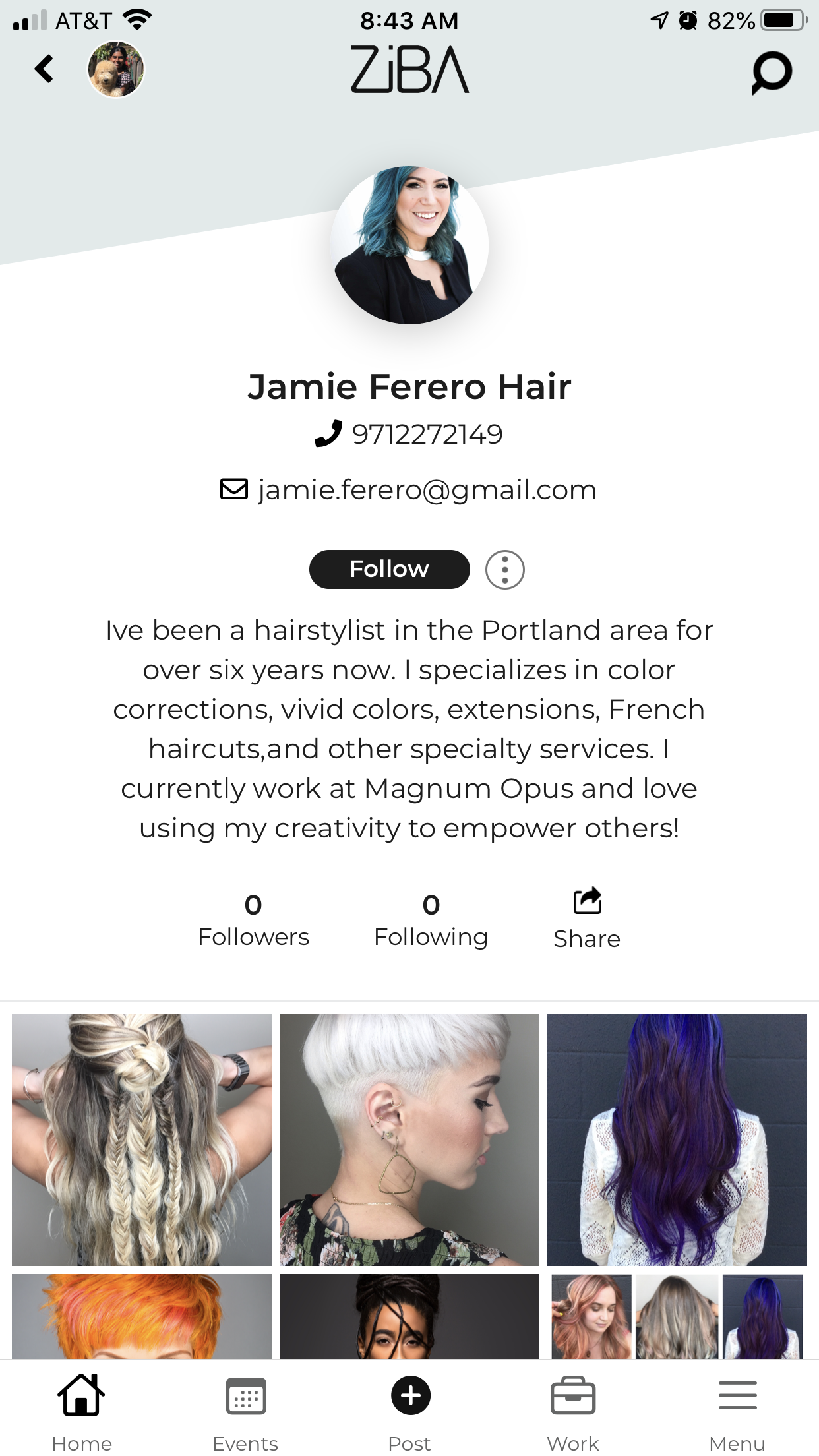This screenshot has height=1456, width=819.
Task: Follow Jamie Ferero Hair
Action: [x=389, y=569]
